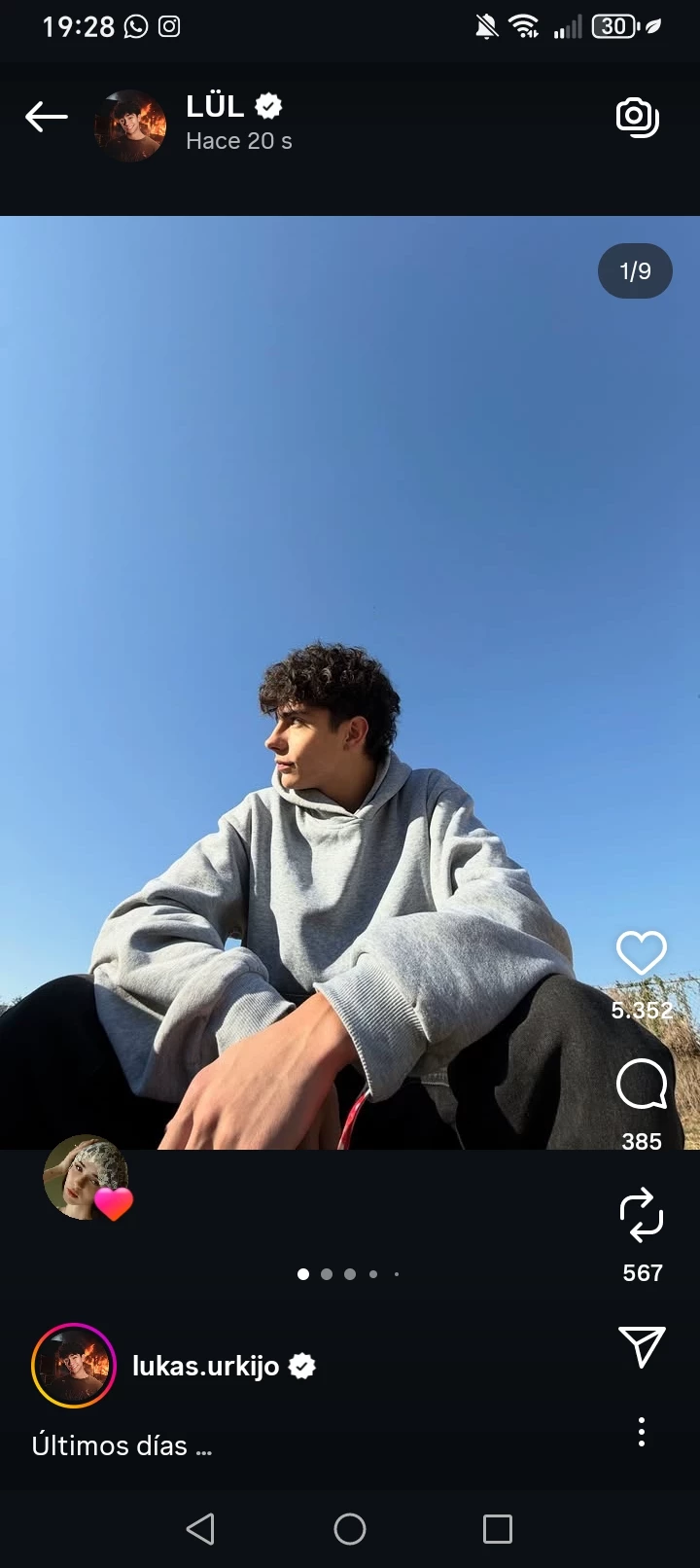This screenshot has height=1568, width=700.
Task: Open the camera icon in the header
Action: click(638, 118)
